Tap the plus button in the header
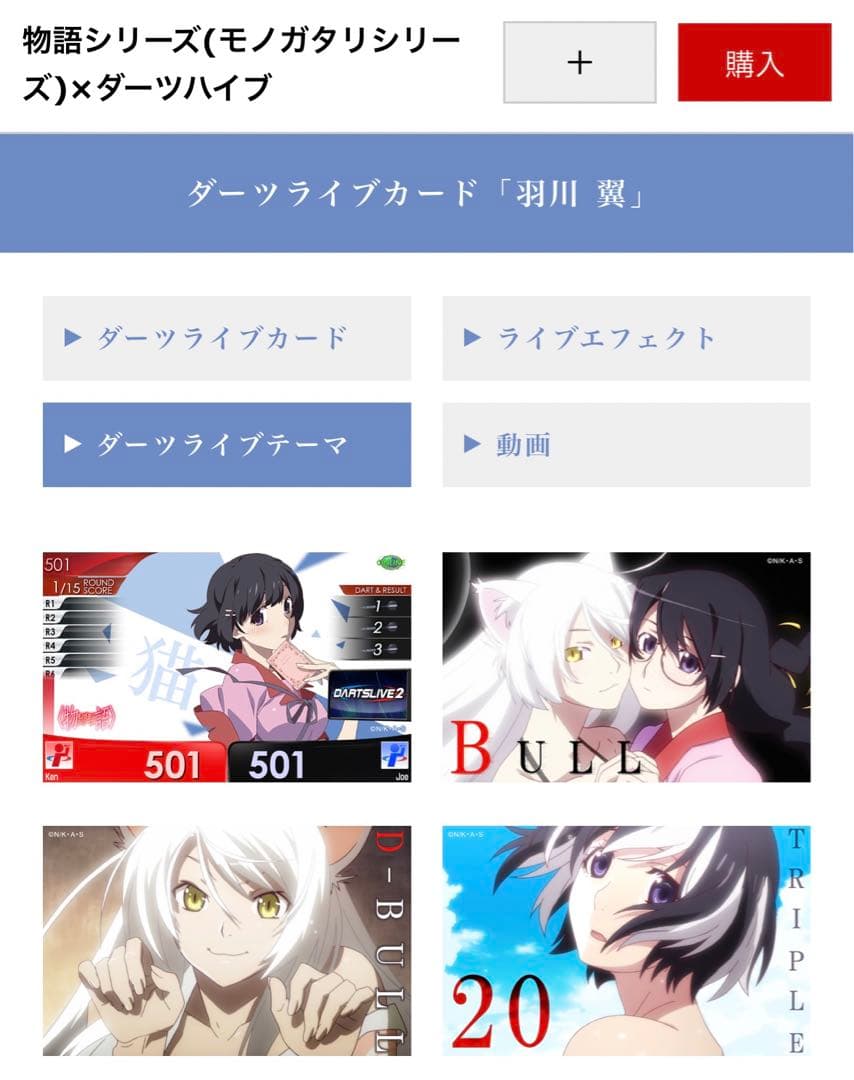This screenshot has width=854, height=1080. click(x=579, y=62)
